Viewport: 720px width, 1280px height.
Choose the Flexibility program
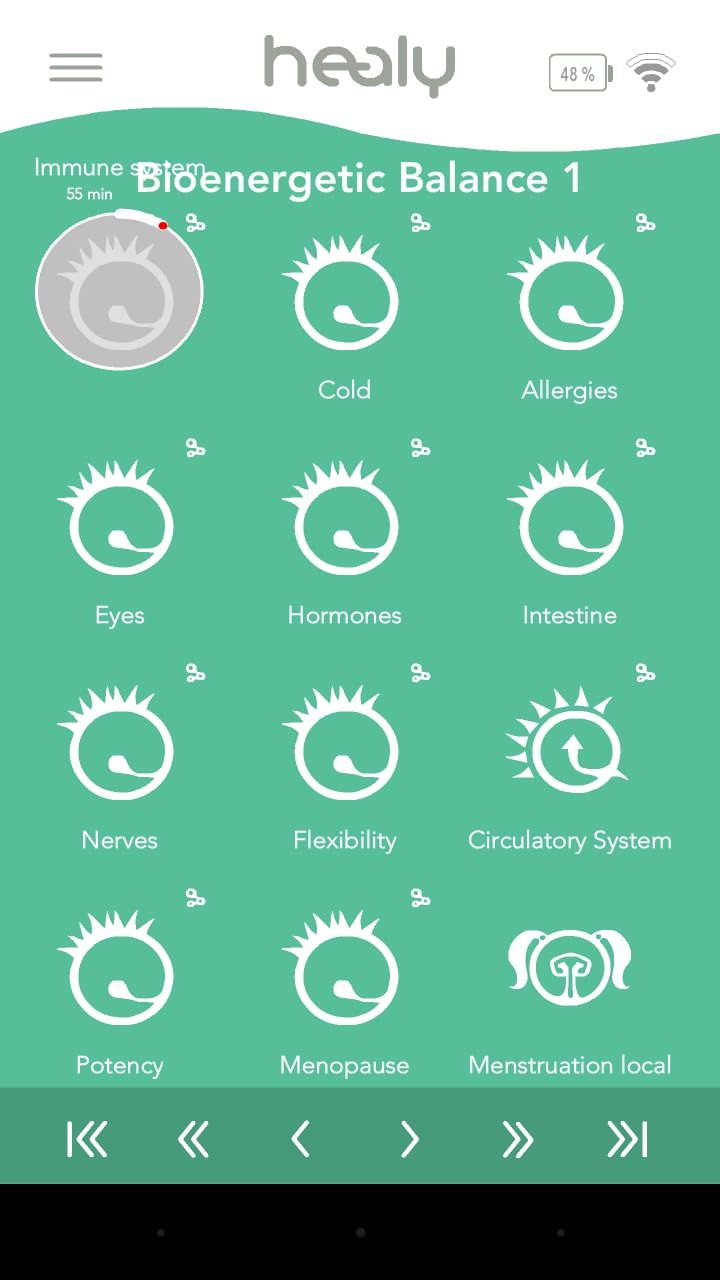344,750
